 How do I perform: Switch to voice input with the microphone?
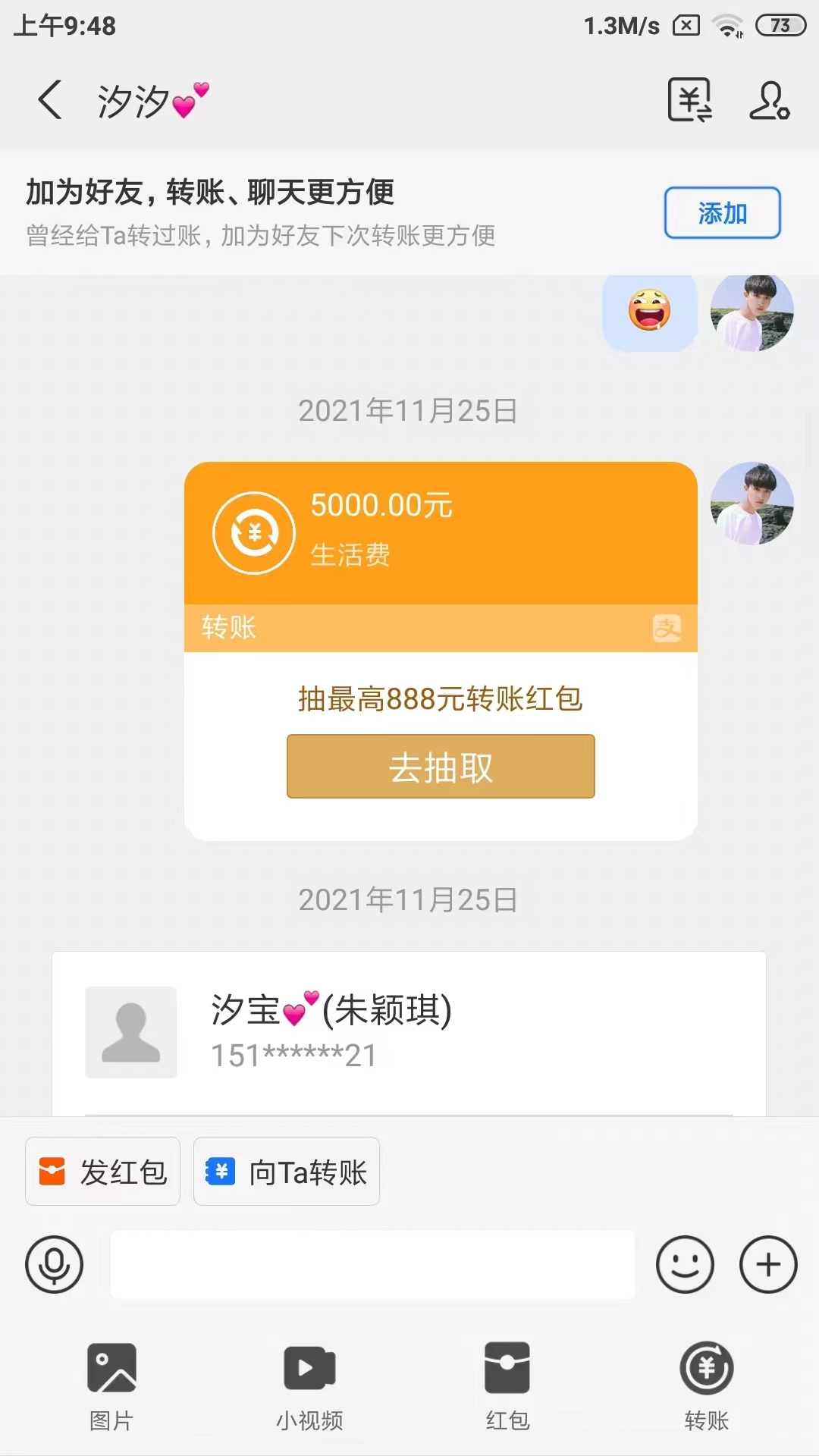(x=54, y=1264)
